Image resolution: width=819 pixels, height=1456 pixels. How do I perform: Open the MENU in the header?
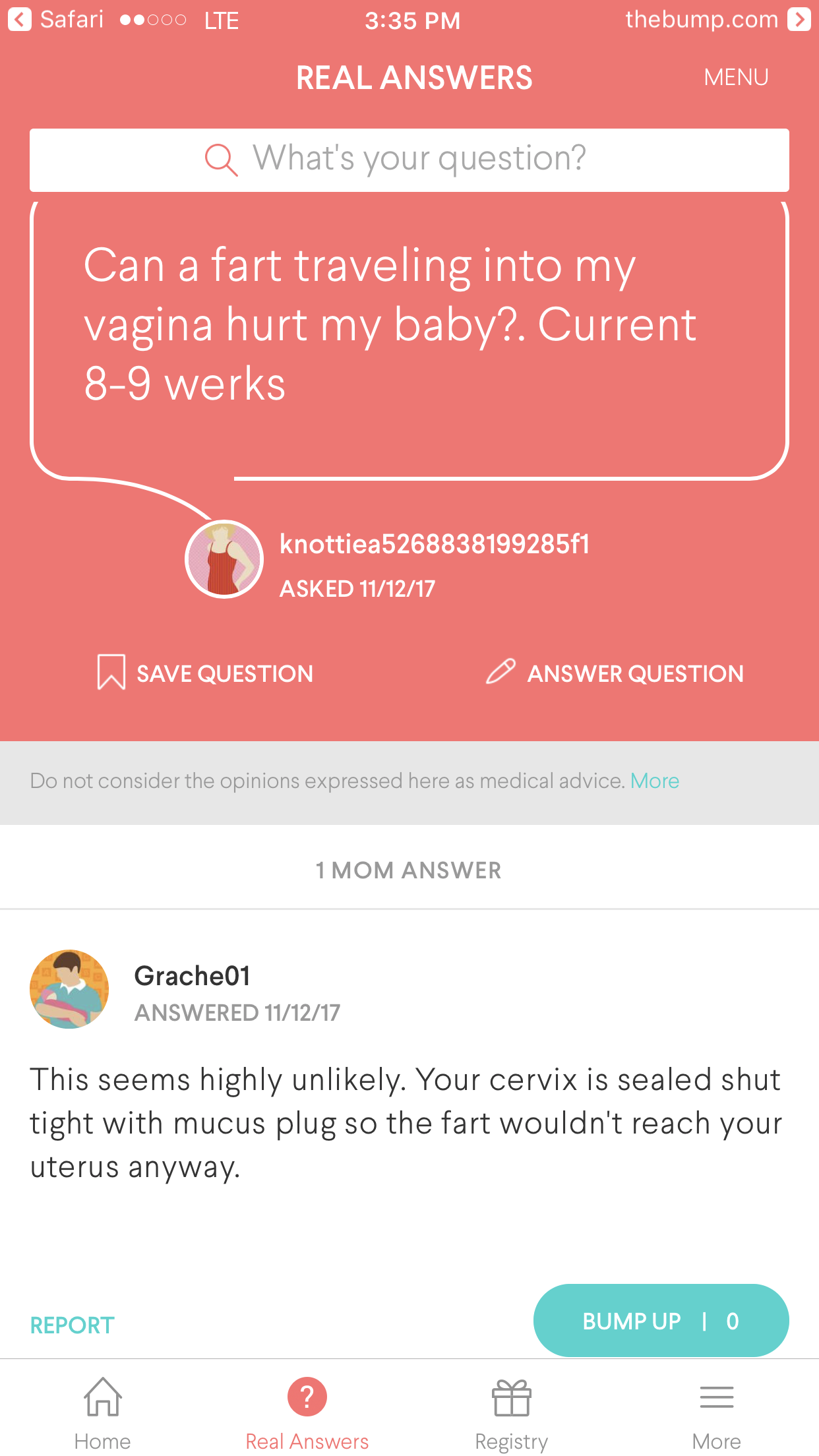[735, 78]
